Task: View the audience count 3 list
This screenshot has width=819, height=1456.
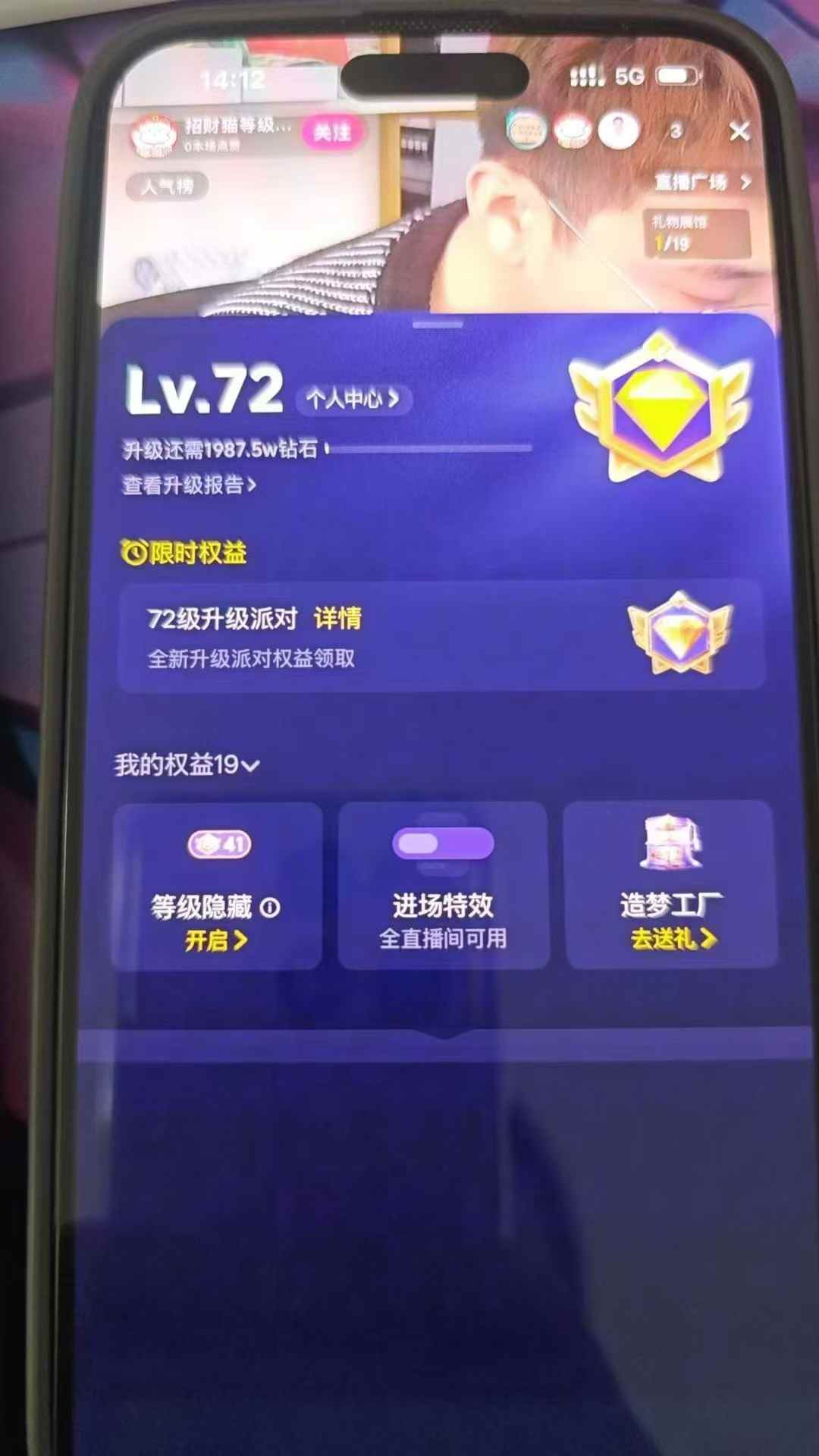Action: click(675, 132)
